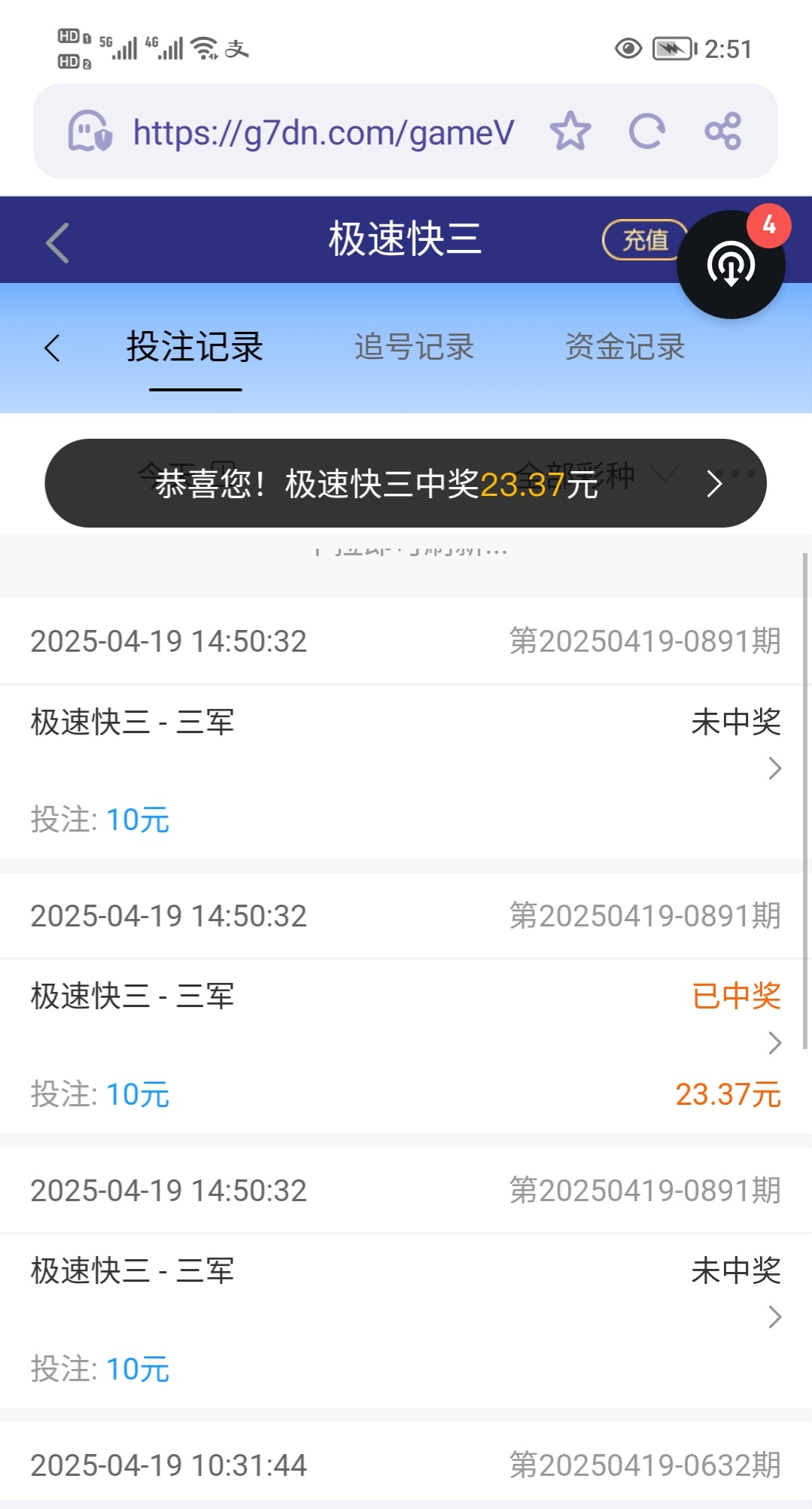Switch to the 资金记录 tab

[x=625, y=348]
